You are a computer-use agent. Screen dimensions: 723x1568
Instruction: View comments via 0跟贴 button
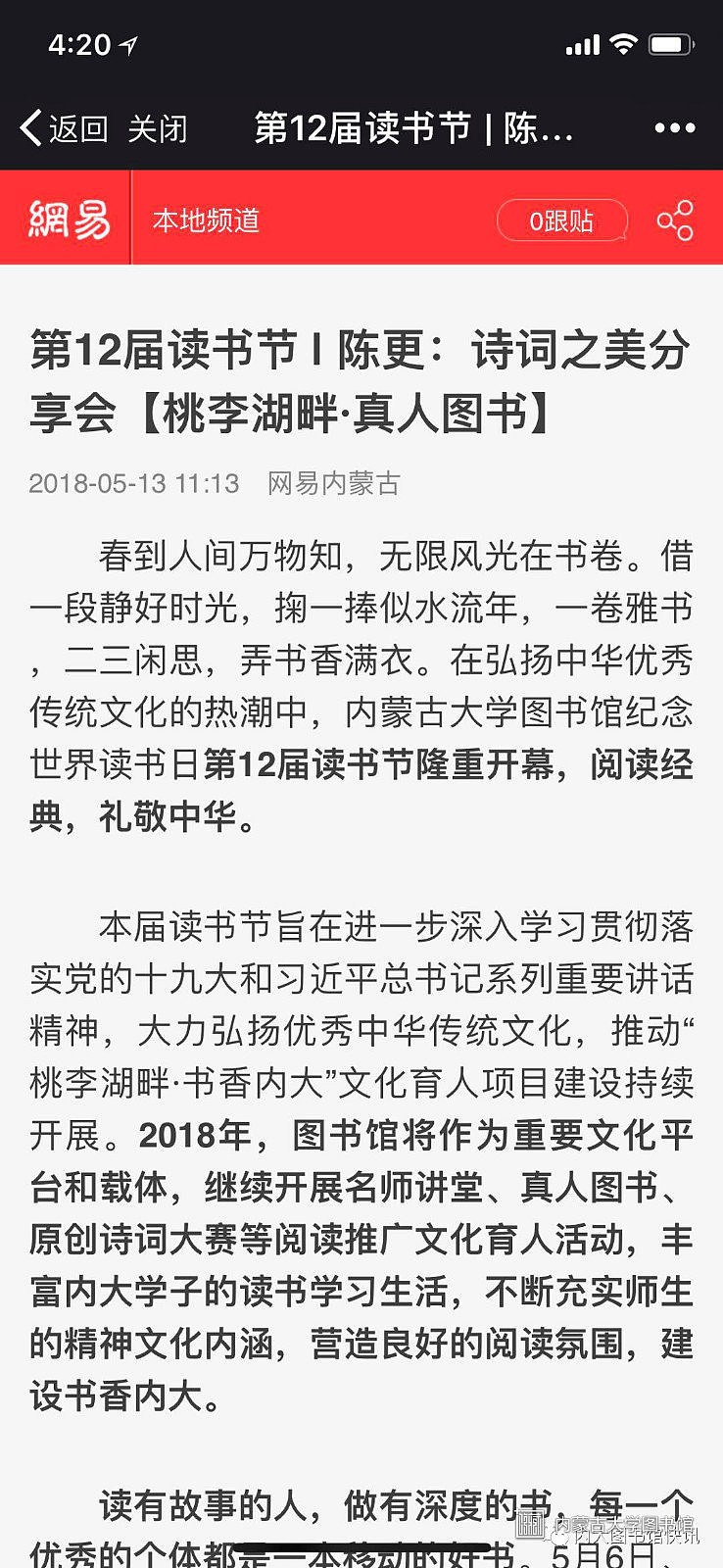(x=561, y=220)
